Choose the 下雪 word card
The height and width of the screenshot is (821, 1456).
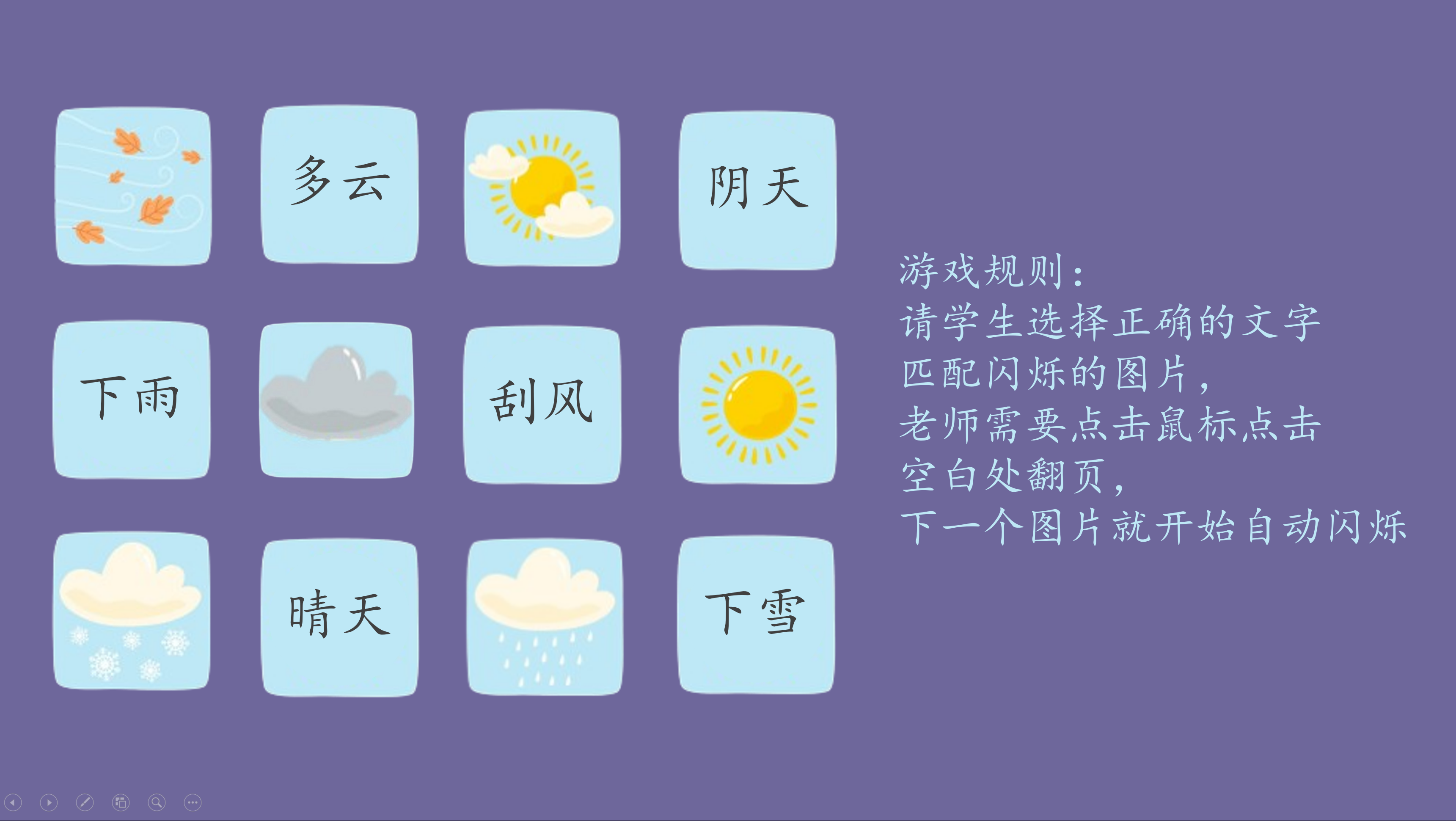click(756, 614)
